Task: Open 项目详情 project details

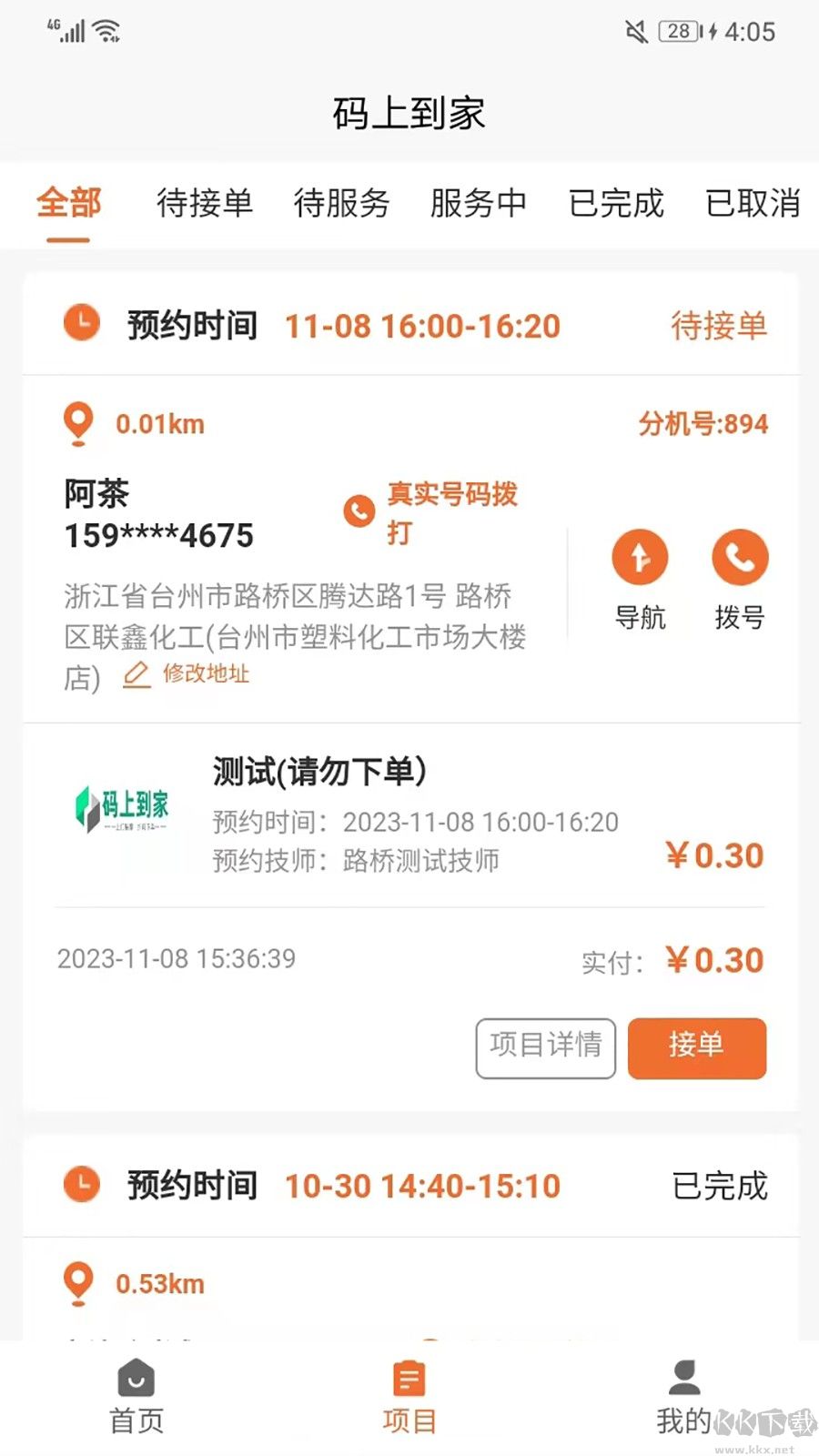Action: tap(544, 1047)
